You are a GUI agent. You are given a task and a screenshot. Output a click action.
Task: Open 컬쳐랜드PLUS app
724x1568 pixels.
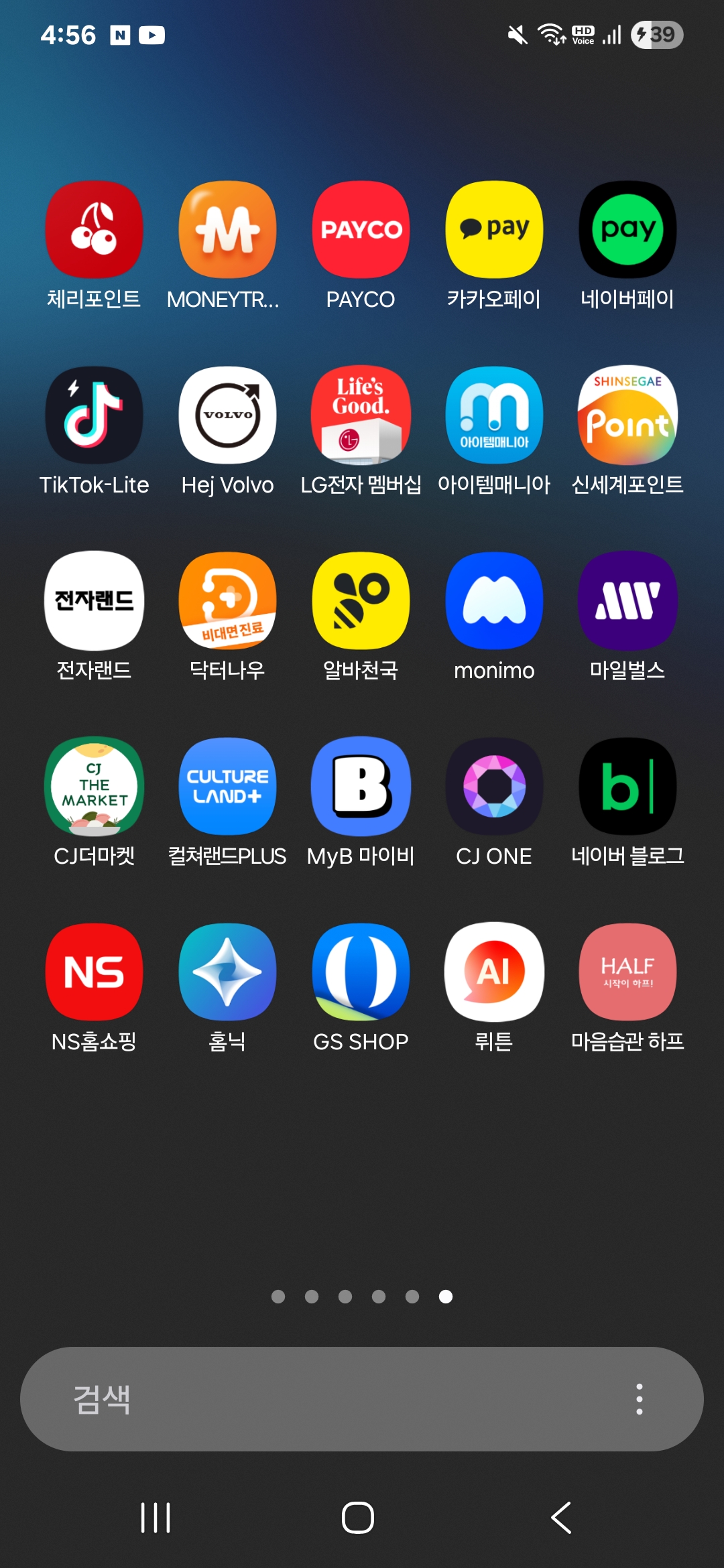click(x=227, y=787)
